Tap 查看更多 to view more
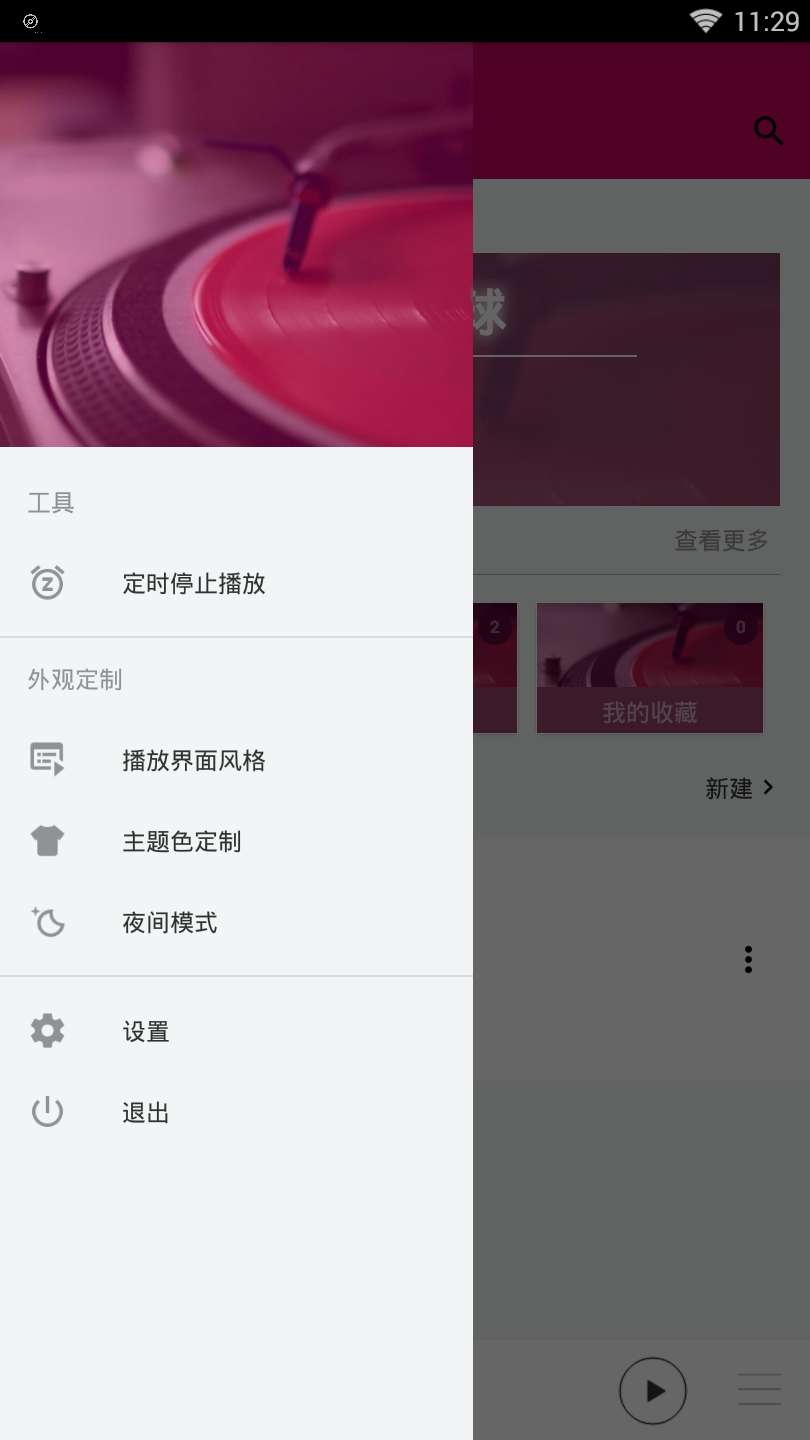Image resolution: width=810 pixels, height=1440 pixels. (x=721, y=541)
